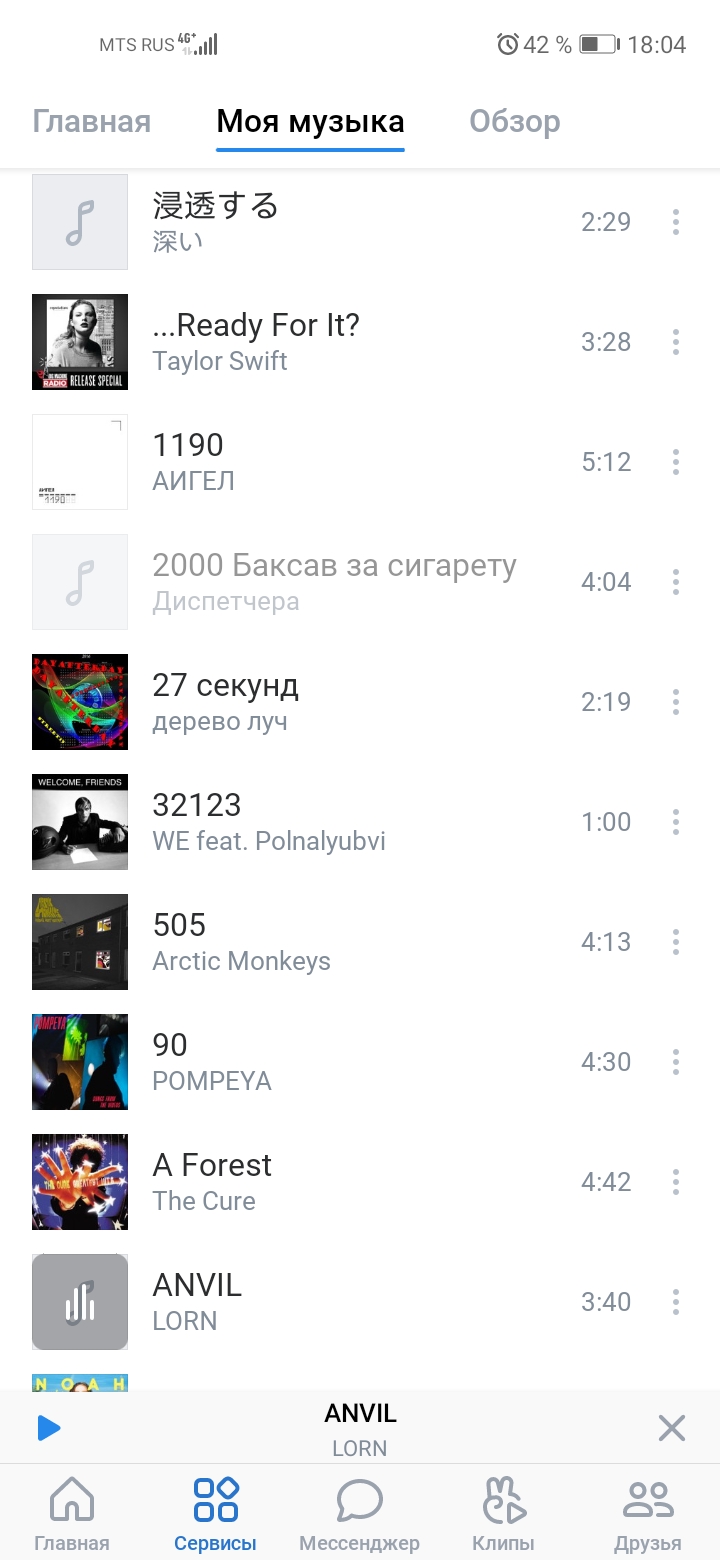The height and width of the screenshot is (1560, 720).
Task: Open the Сервисы tab
Action: click(215, 1512)
